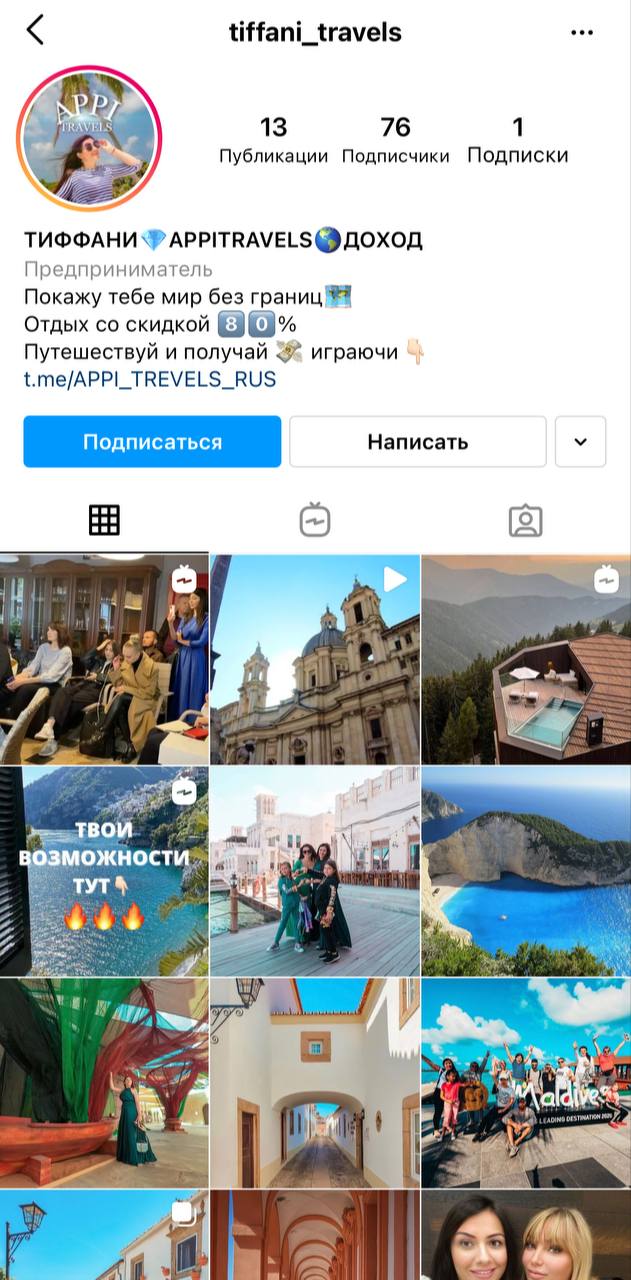The height and width of the screenshot is (1280, 631).
Task: Open the Твои возможности тут post
Action: point(104,871)
